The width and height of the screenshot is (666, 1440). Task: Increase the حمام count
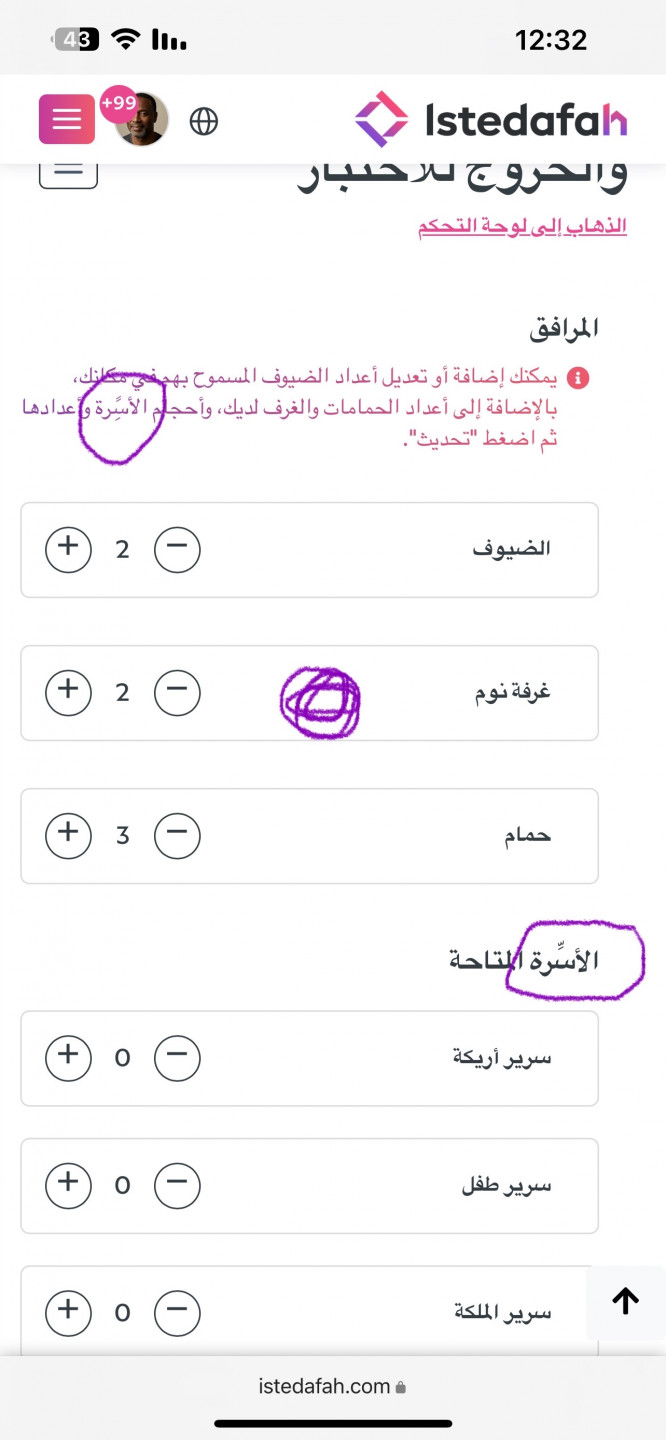click(69, 835)
